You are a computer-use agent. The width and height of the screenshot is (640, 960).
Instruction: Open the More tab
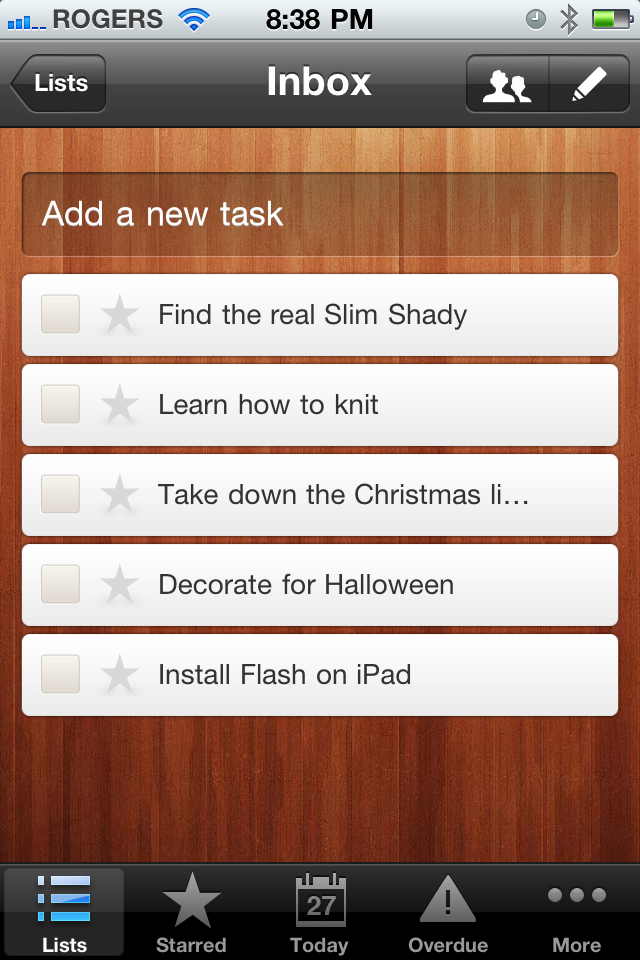point(576,912)
